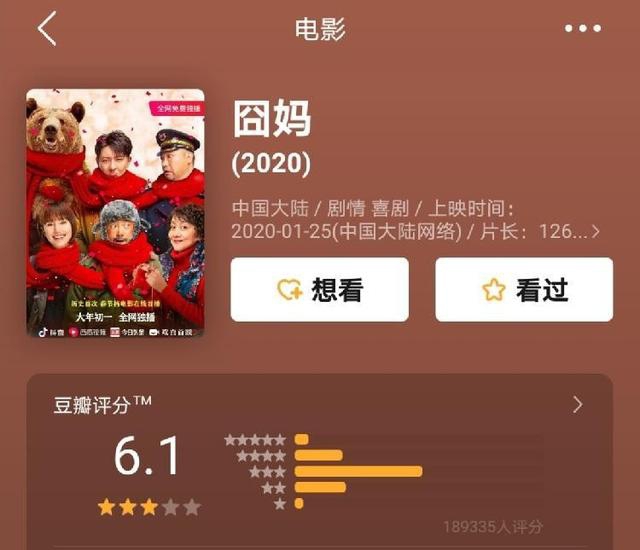Mark the movie as 看过
Screen dimensions: 640x550
524,290
